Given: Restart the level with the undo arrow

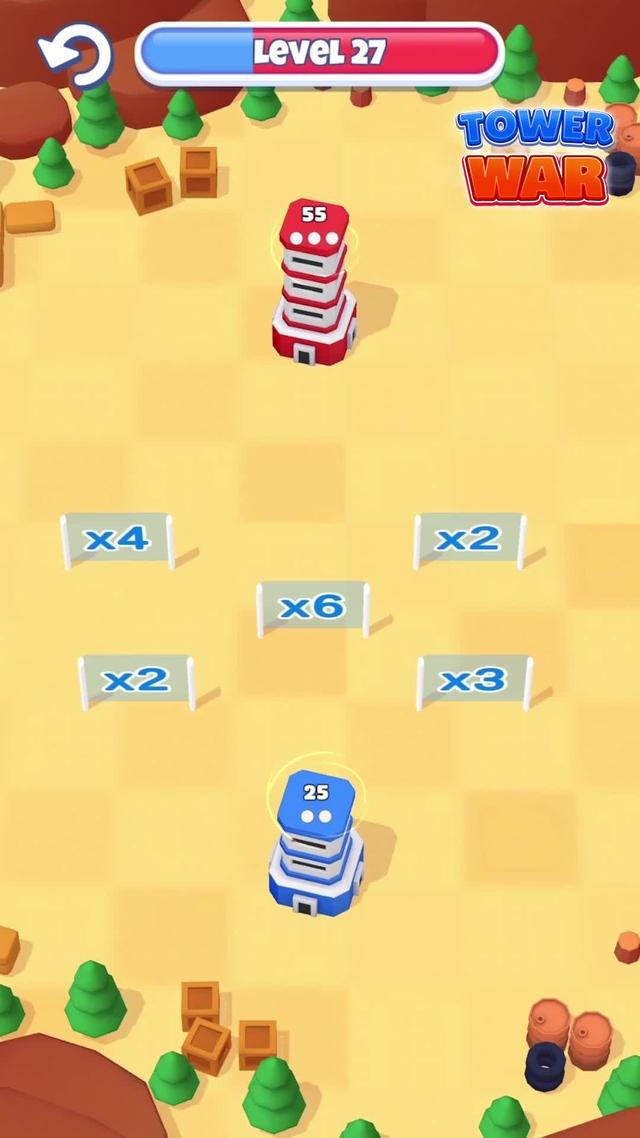Looking at the screenshot, I should tap(75, 57).
